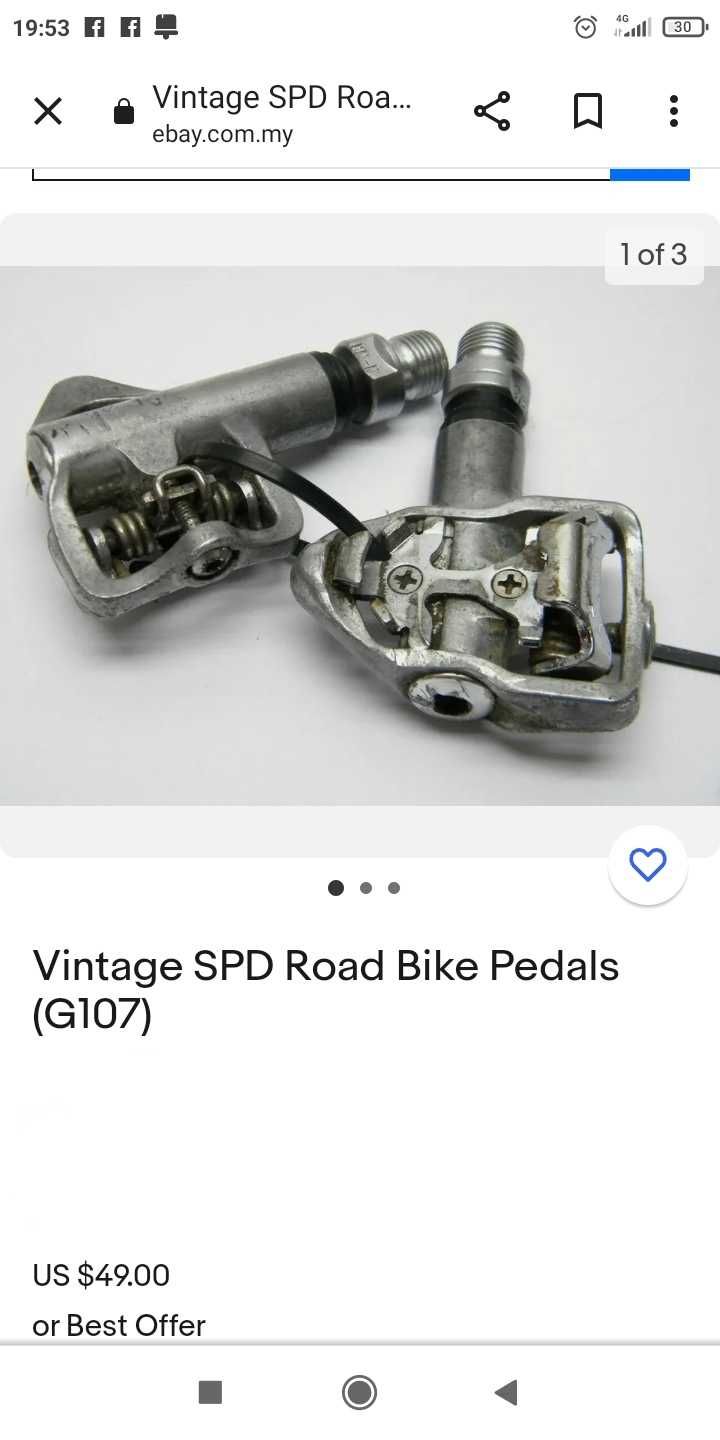The image size is (720, 1440).
Task: Go to the home screen
Action: (x=359, y=1392)
